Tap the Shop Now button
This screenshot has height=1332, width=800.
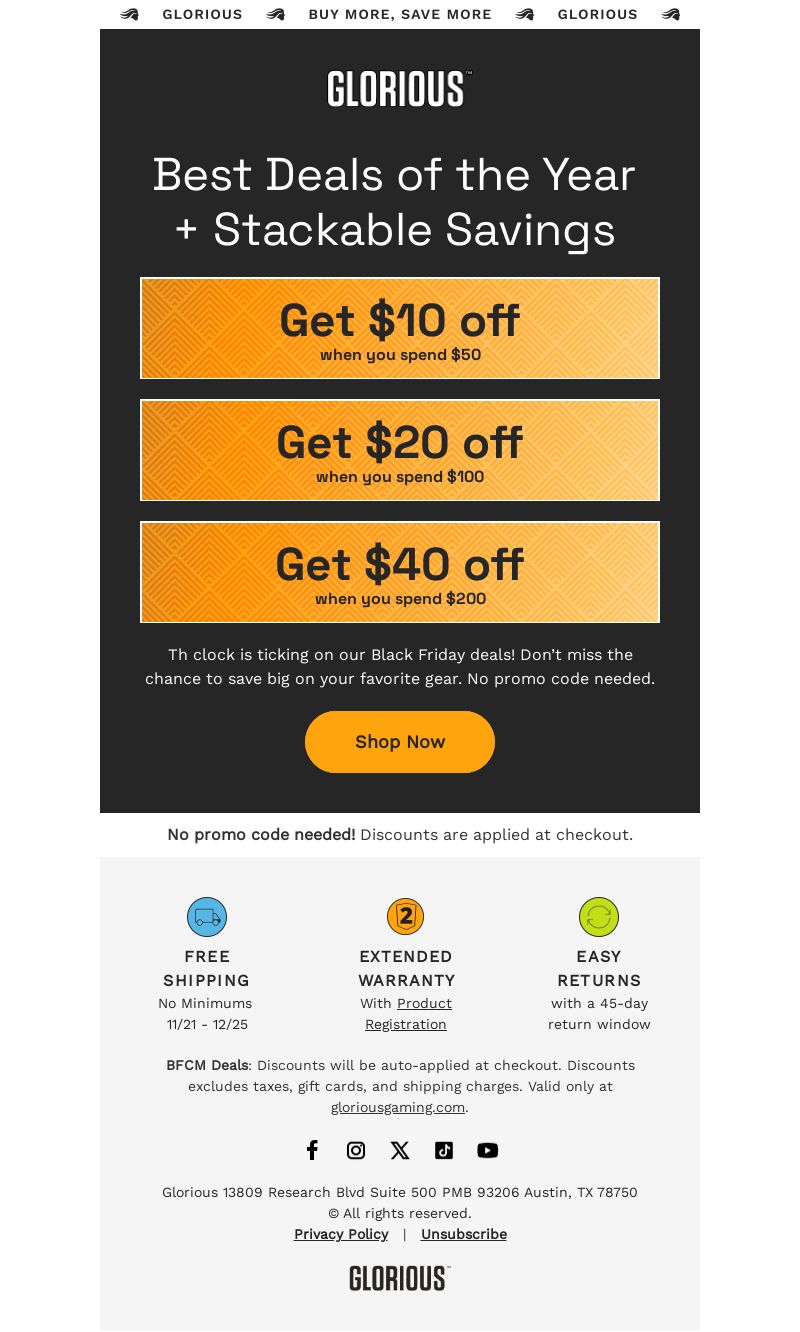point(400,742)
